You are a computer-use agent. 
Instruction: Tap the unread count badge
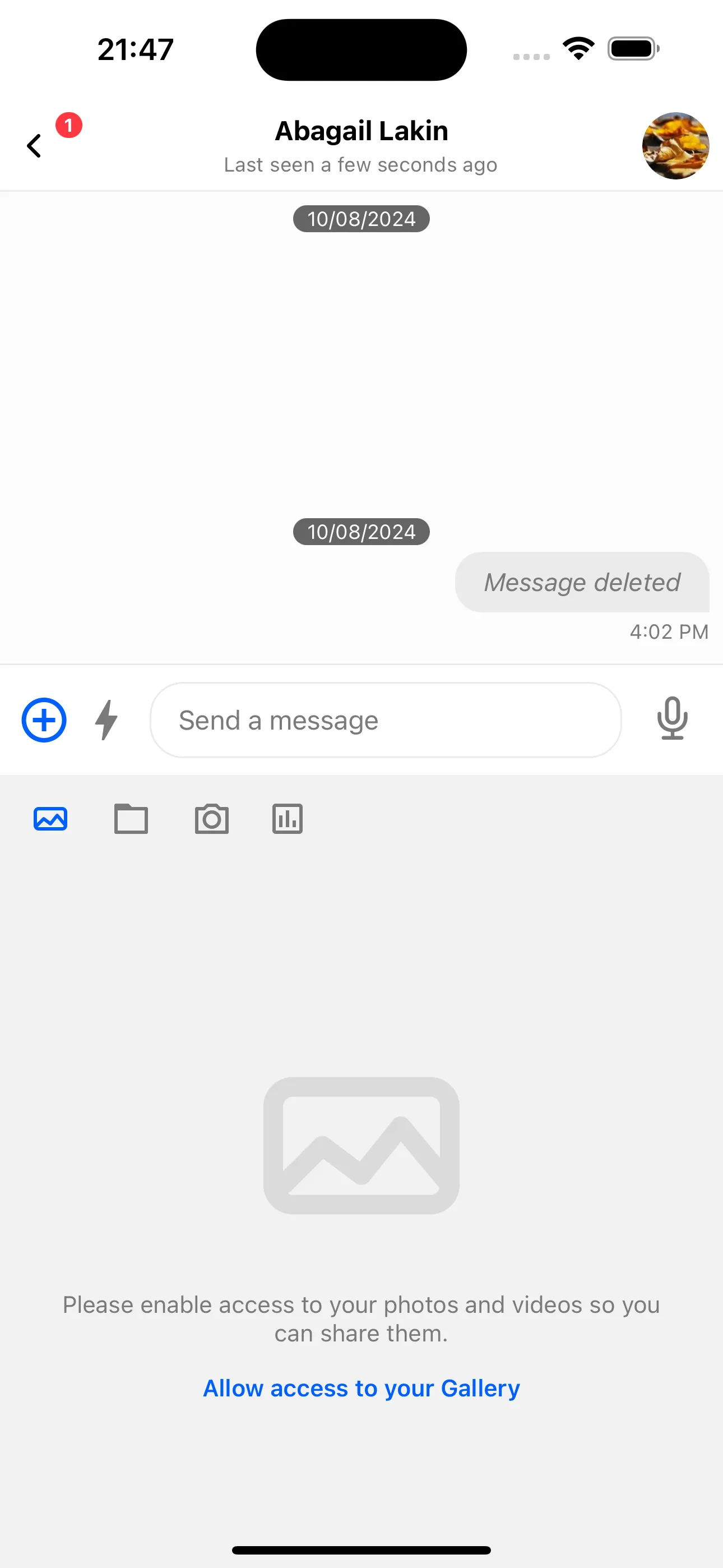pos(69,126)
